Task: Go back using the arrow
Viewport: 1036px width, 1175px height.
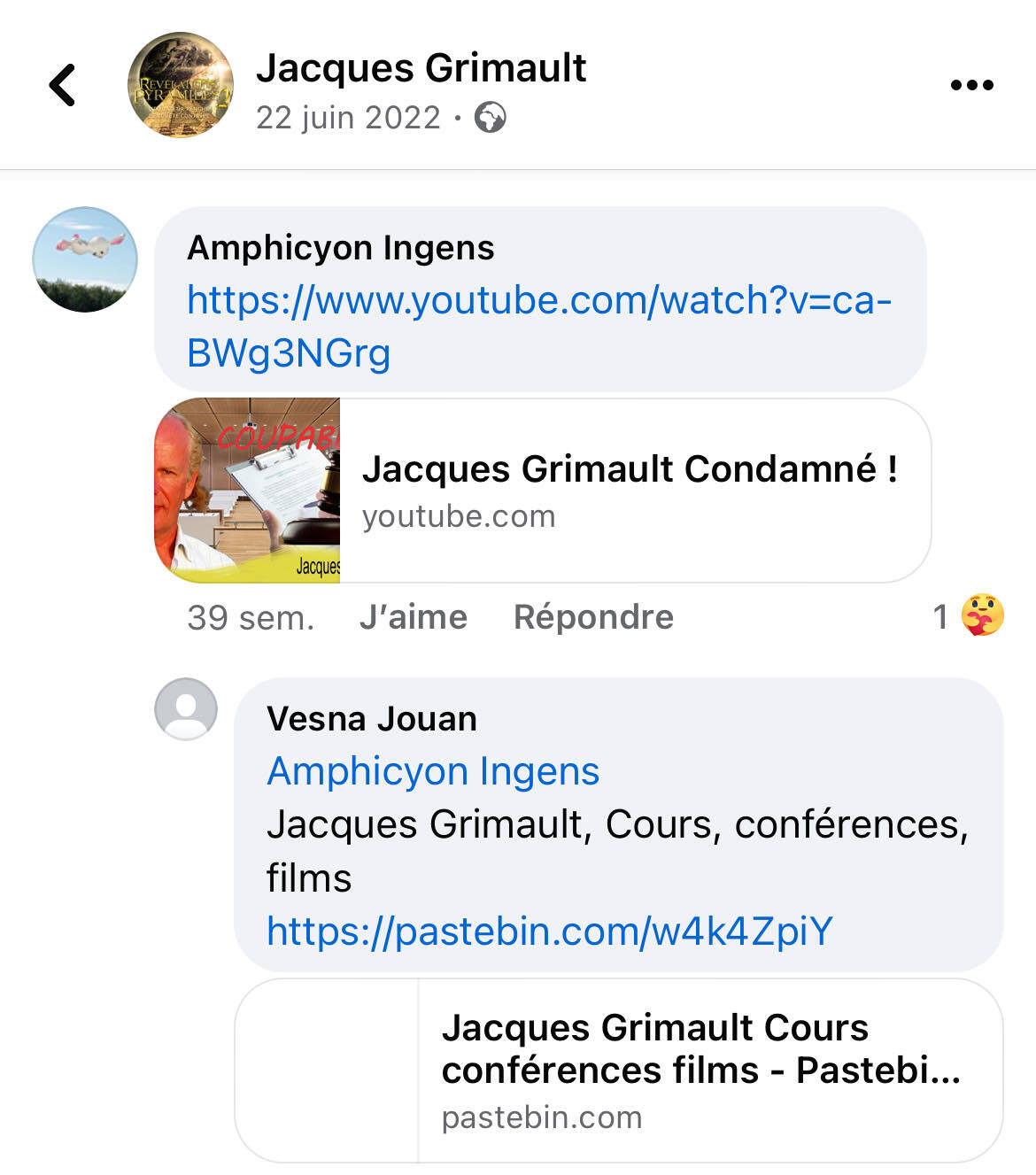Action: tap(62, 85)
